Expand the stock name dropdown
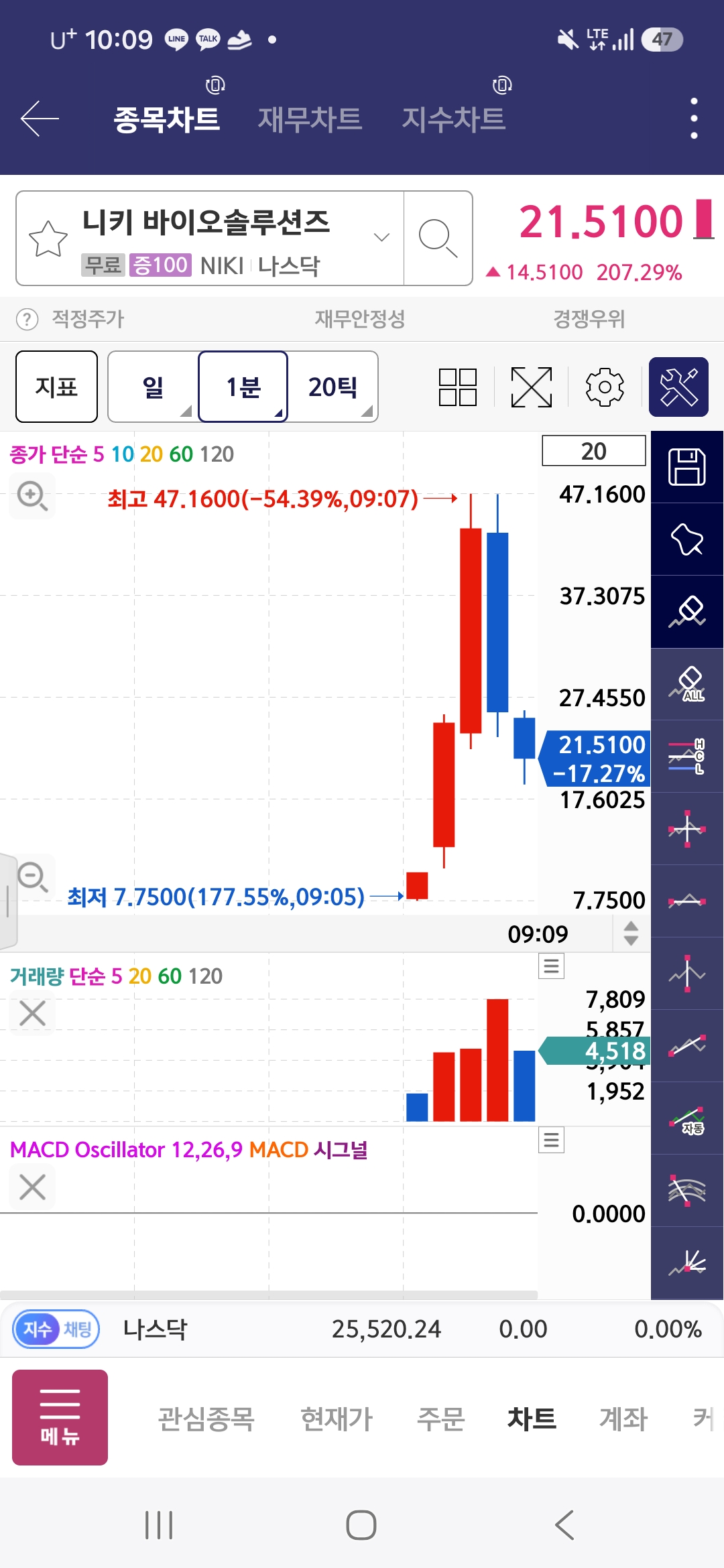Image resolution: width=724 pixels, height=1568 pixels. pos(381,237)
